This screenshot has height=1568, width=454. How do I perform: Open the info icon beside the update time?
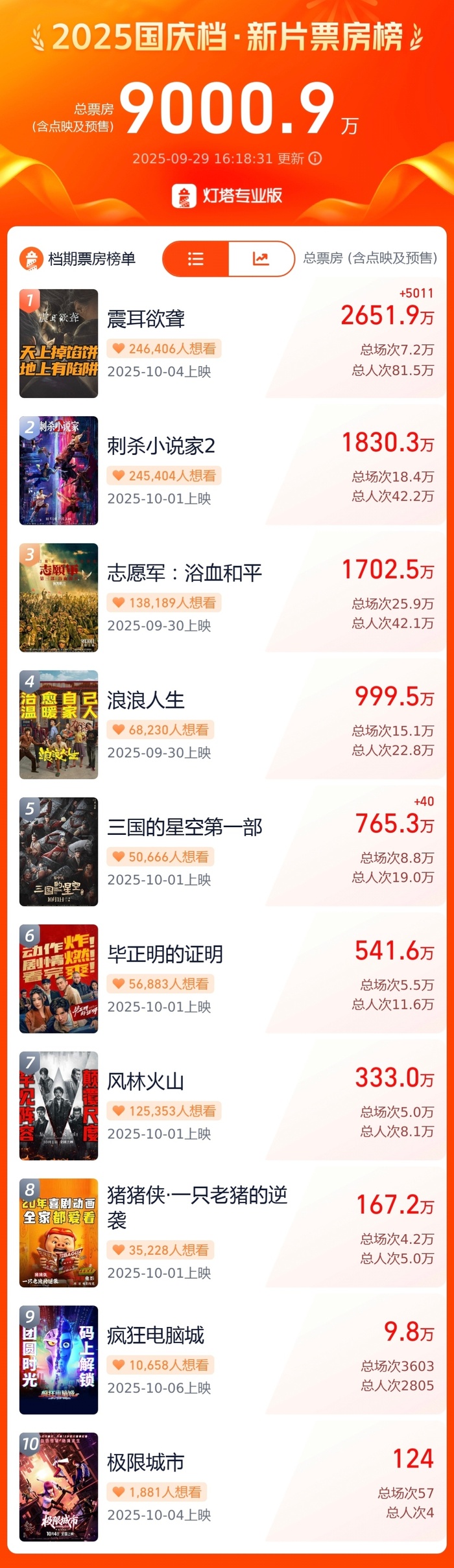[315, 159]
